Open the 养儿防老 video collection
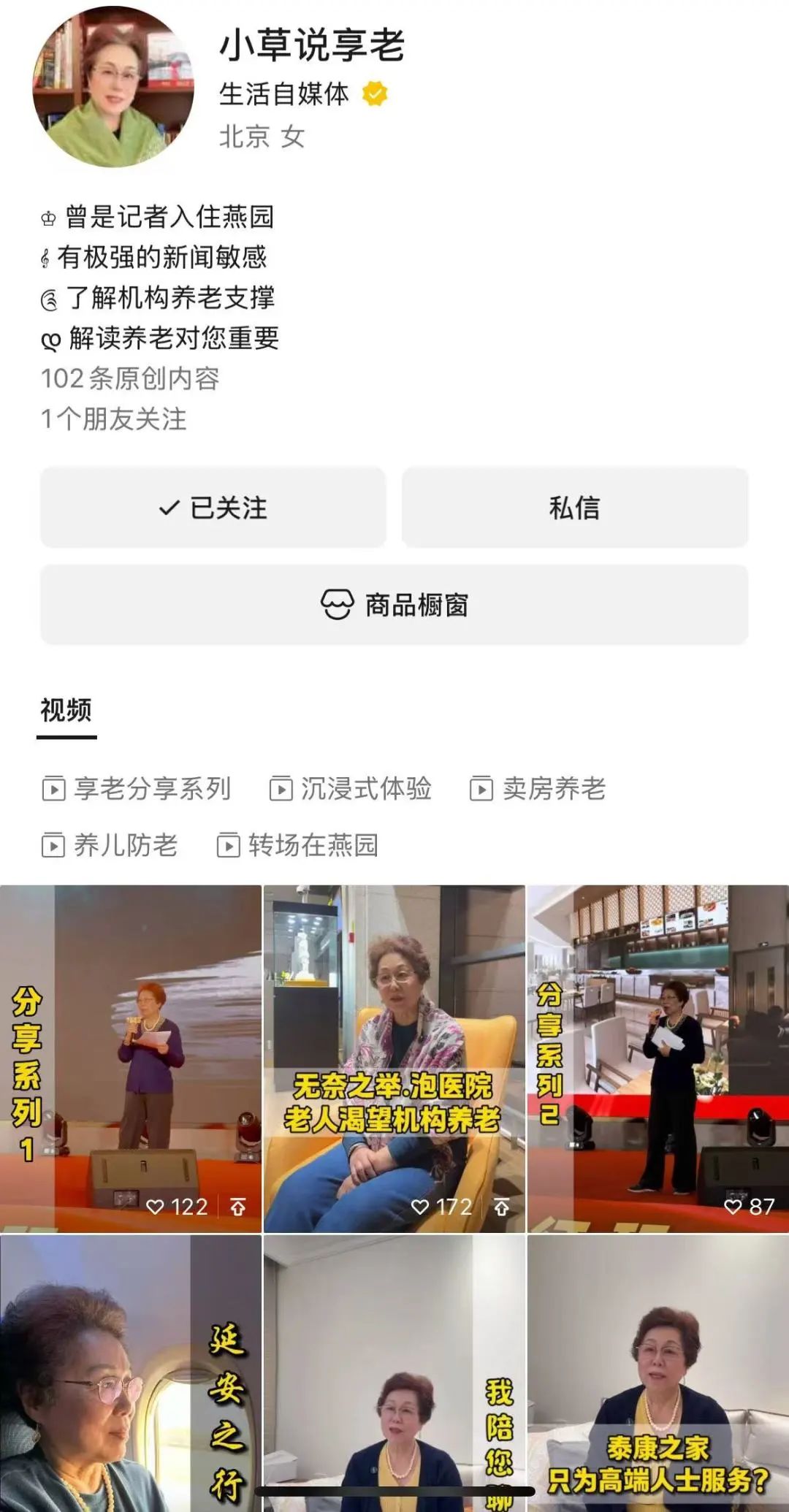Image resolution: width=789 pixels, height=1512 pixels. click(110, 845)
